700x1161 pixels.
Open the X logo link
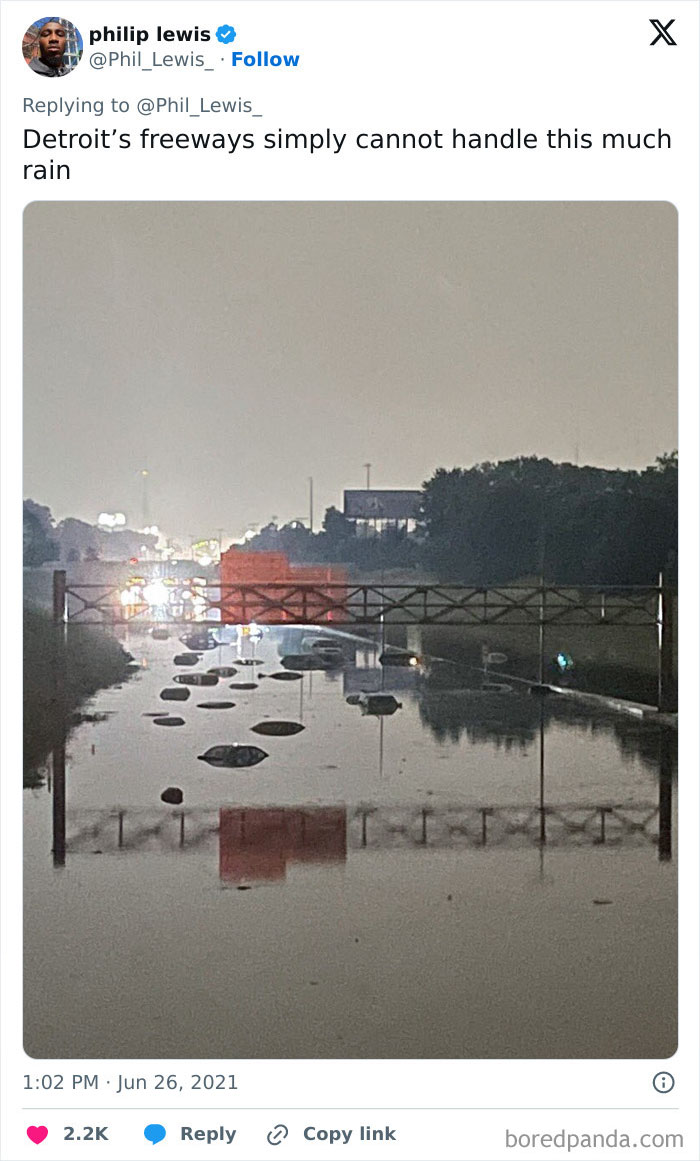(662, 33)
